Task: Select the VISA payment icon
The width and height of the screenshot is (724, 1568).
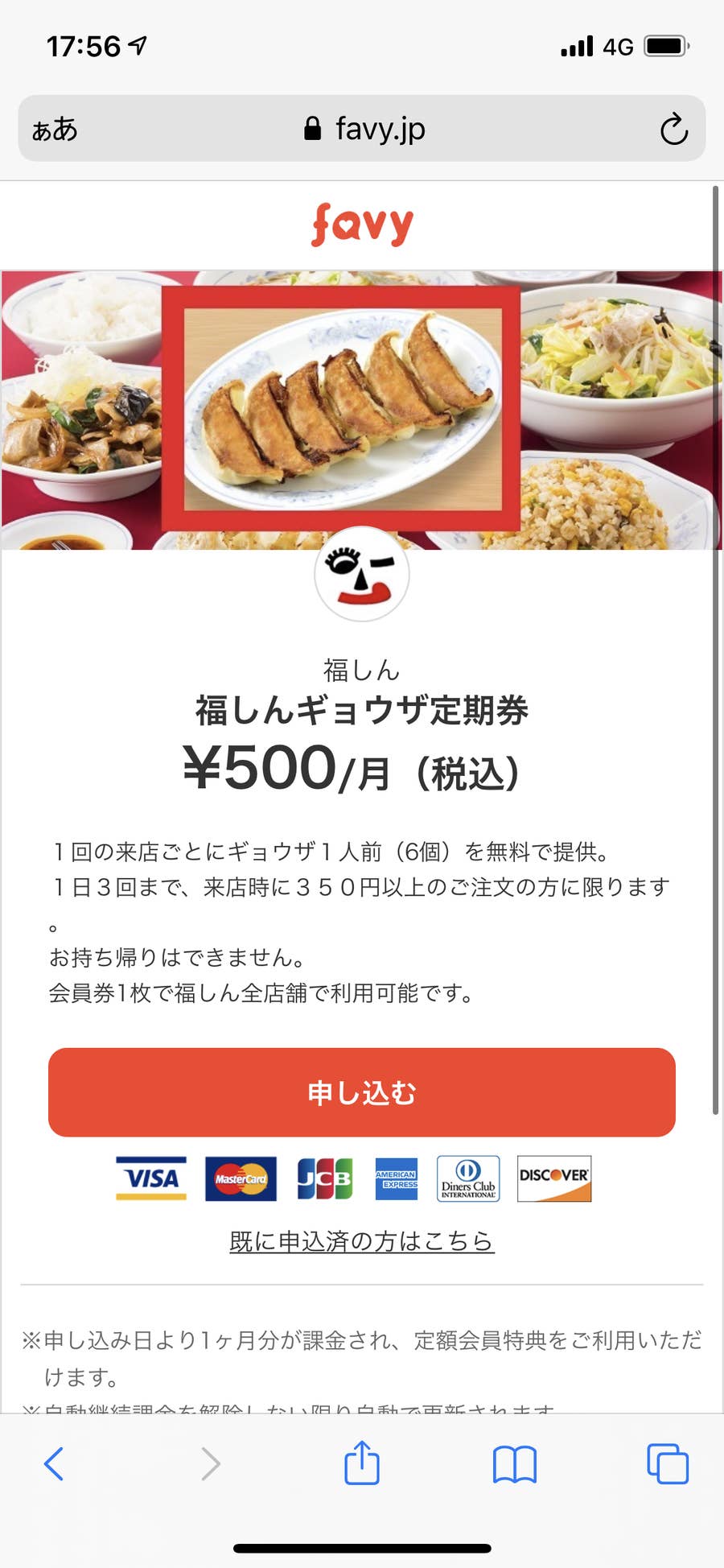Action: point(151,1178)
